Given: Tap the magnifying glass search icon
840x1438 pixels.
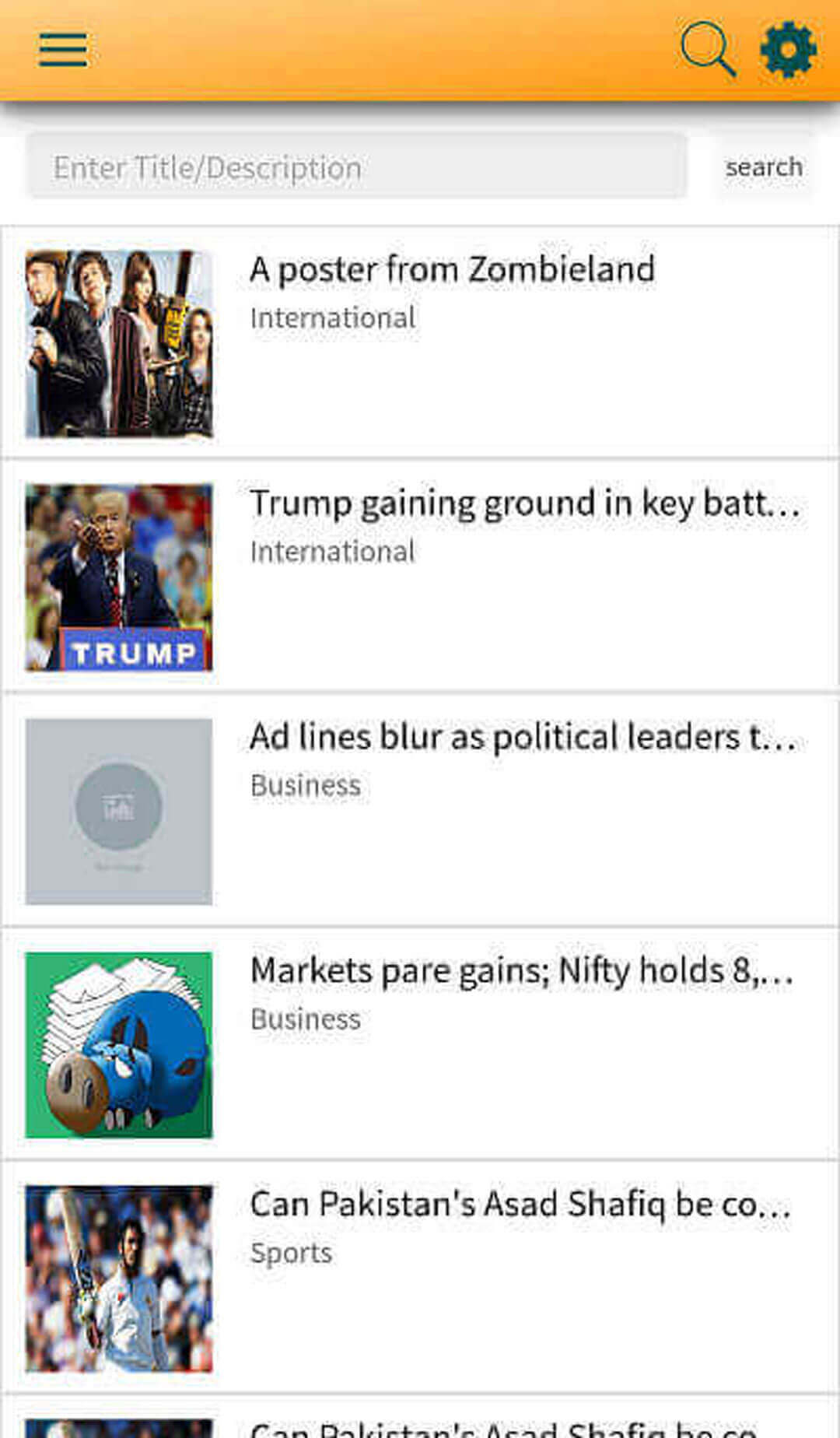Looking at the screenshot, I should coord(707,50).
